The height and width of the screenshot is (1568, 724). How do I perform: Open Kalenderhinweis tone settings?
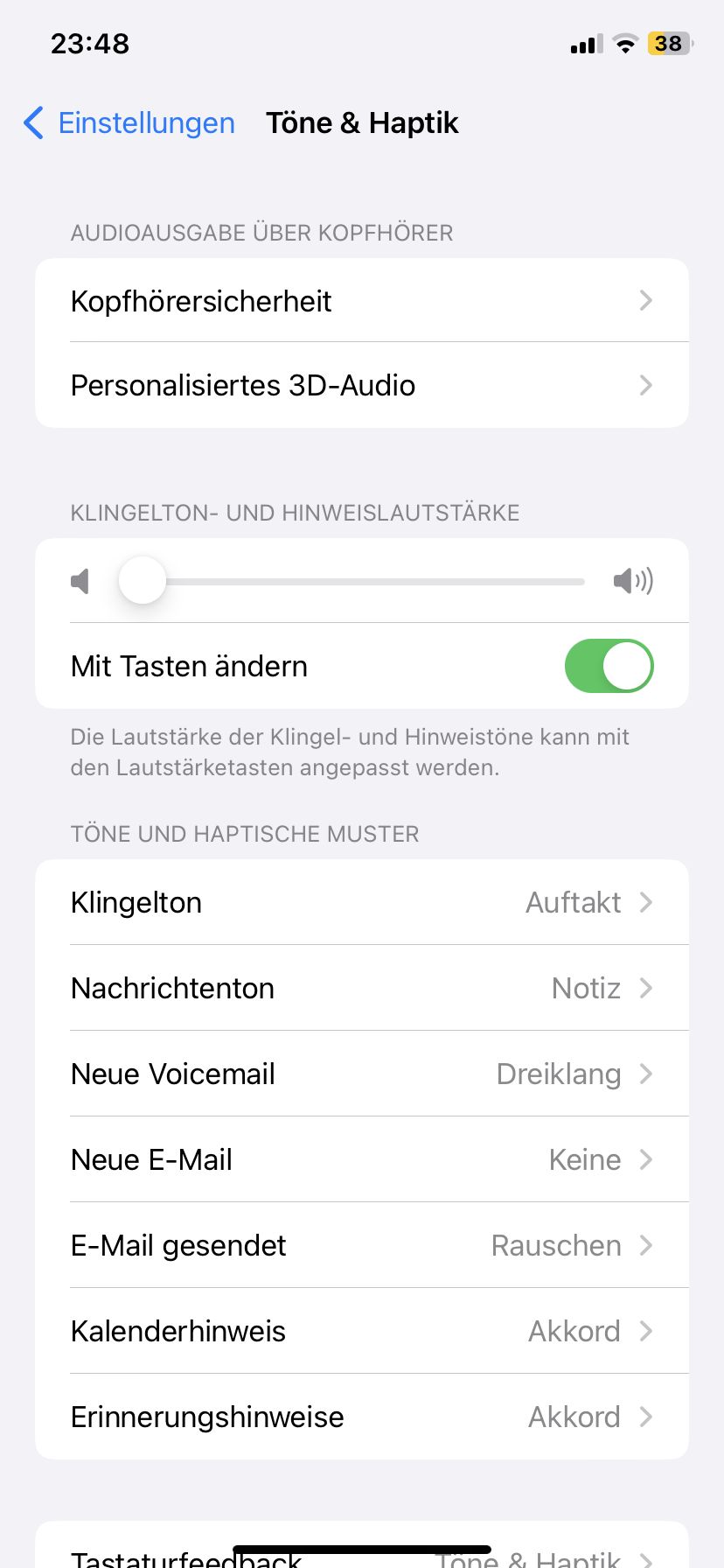[361, 1331]
